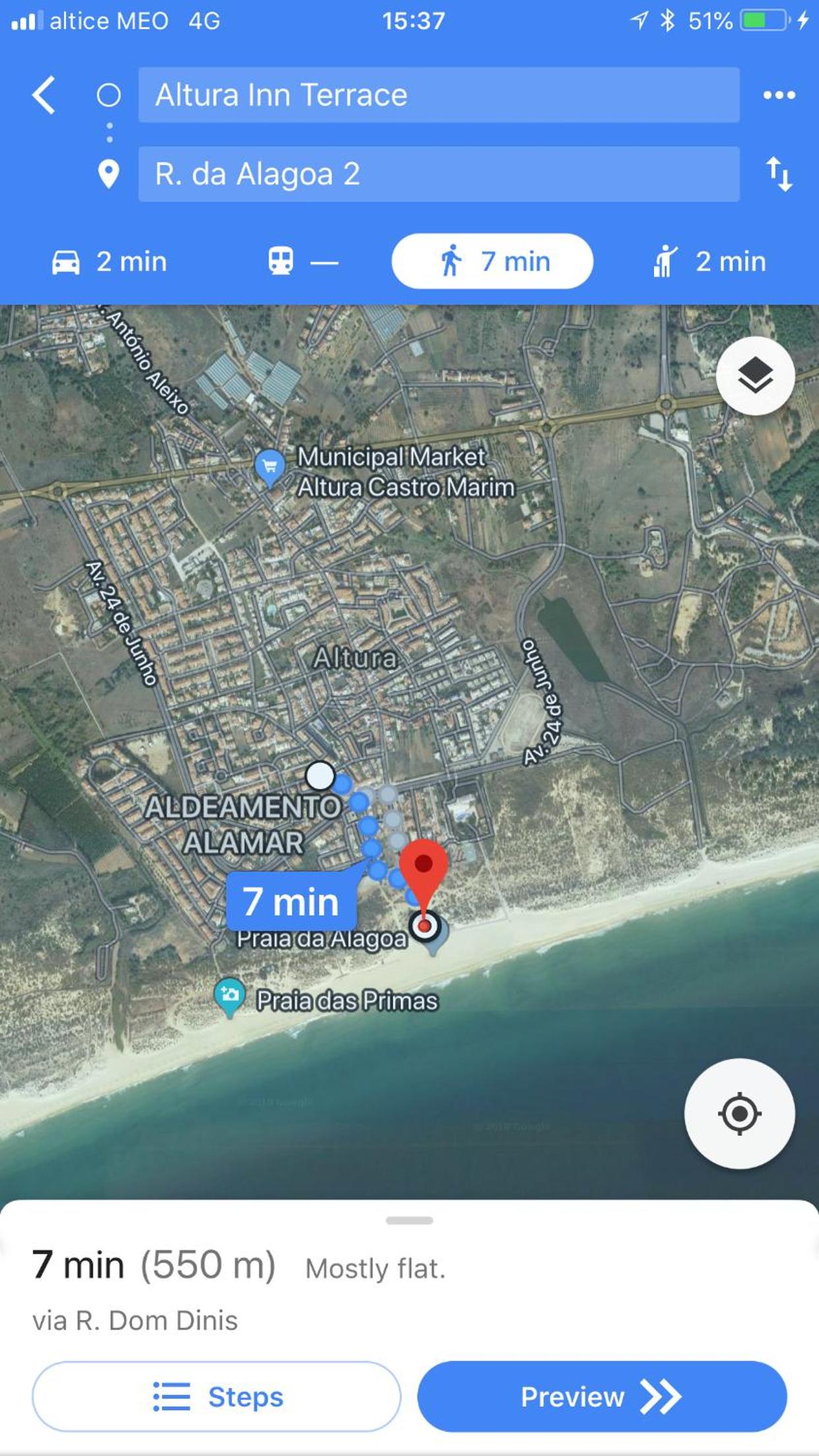Open the Municipal Market Altura Castro Marim pin
The width and height of the screenshot is (819, 1456).
pyautogui.click(x=270, y=468)
